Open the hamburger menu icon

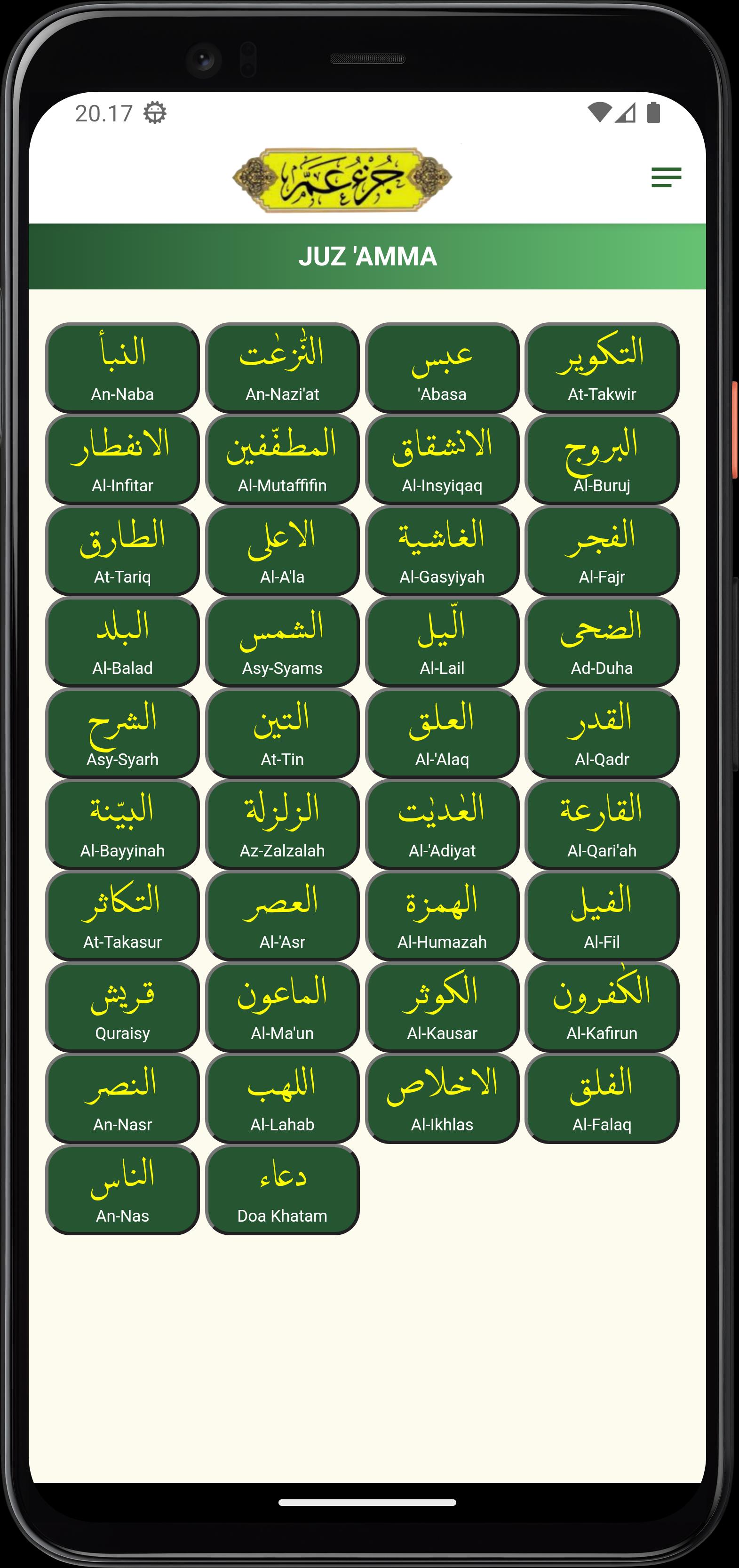point(666,177)
